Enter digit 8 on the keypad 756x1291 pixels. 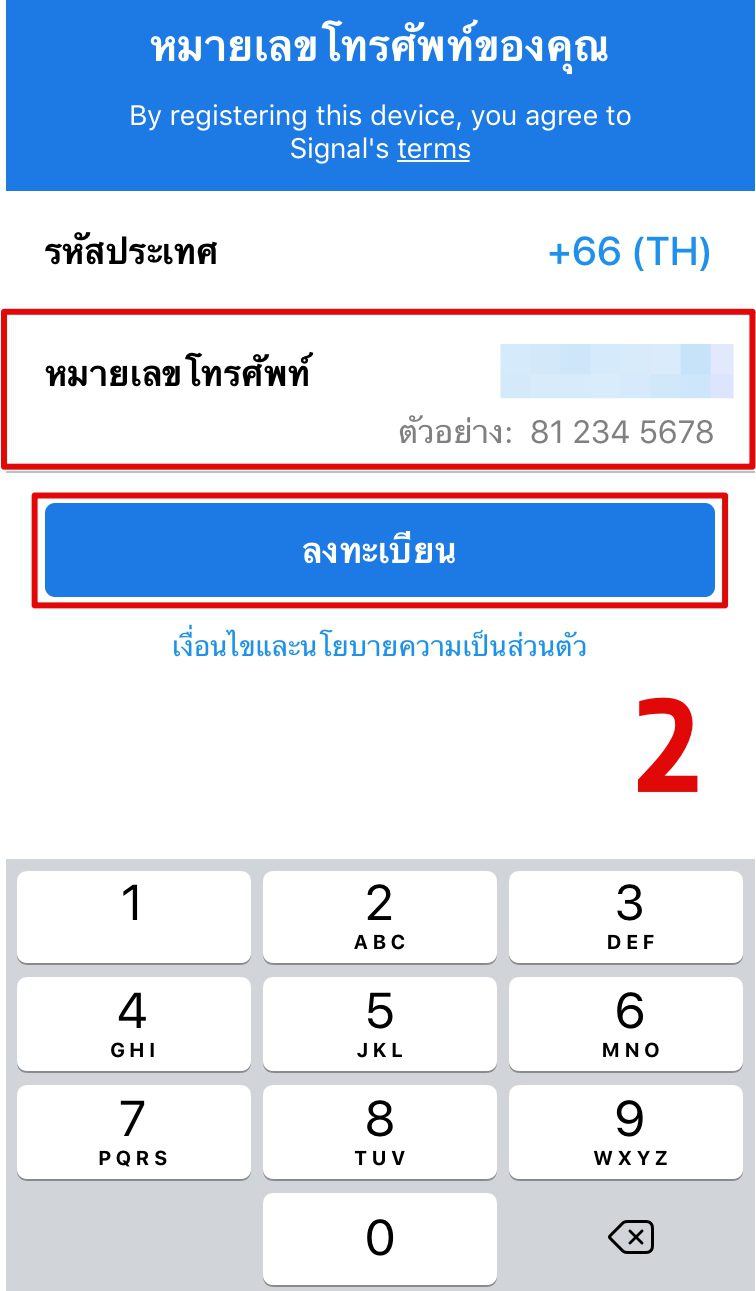pos(379,1131)
